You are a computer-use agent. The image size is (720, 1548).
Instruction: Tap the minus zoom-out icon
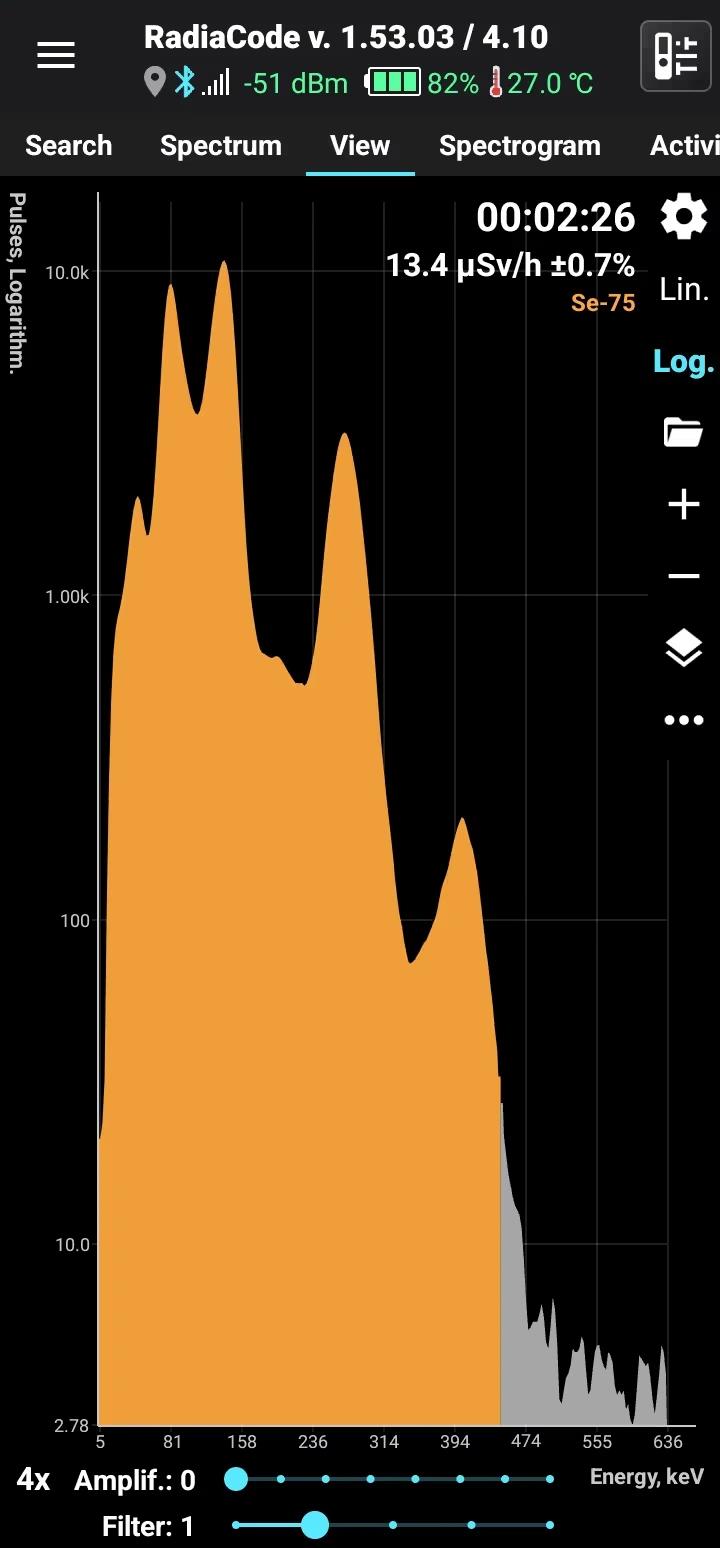(x=684, y=576)
